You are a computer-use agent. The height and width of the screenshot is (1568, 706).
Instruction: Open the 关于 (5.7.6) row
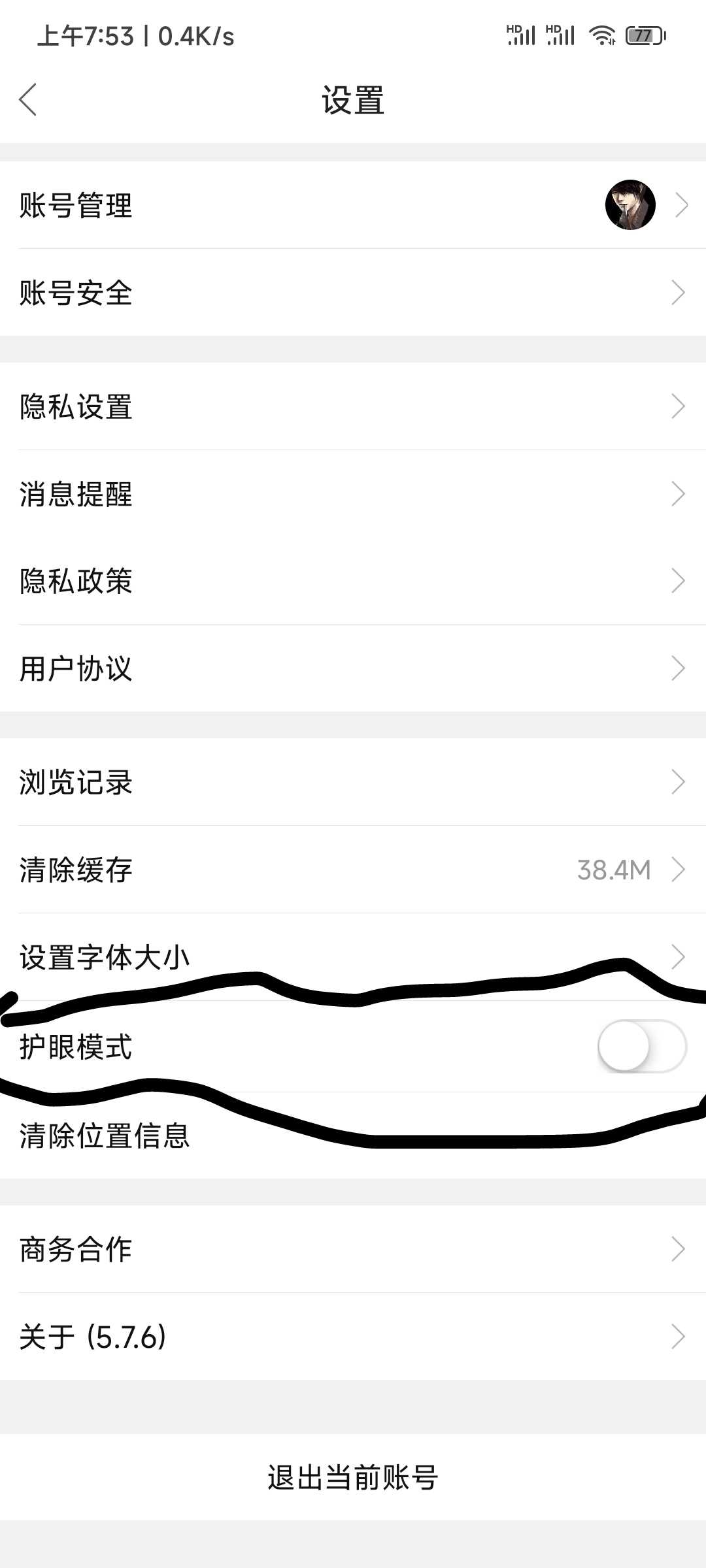[x=353, y=1337]
